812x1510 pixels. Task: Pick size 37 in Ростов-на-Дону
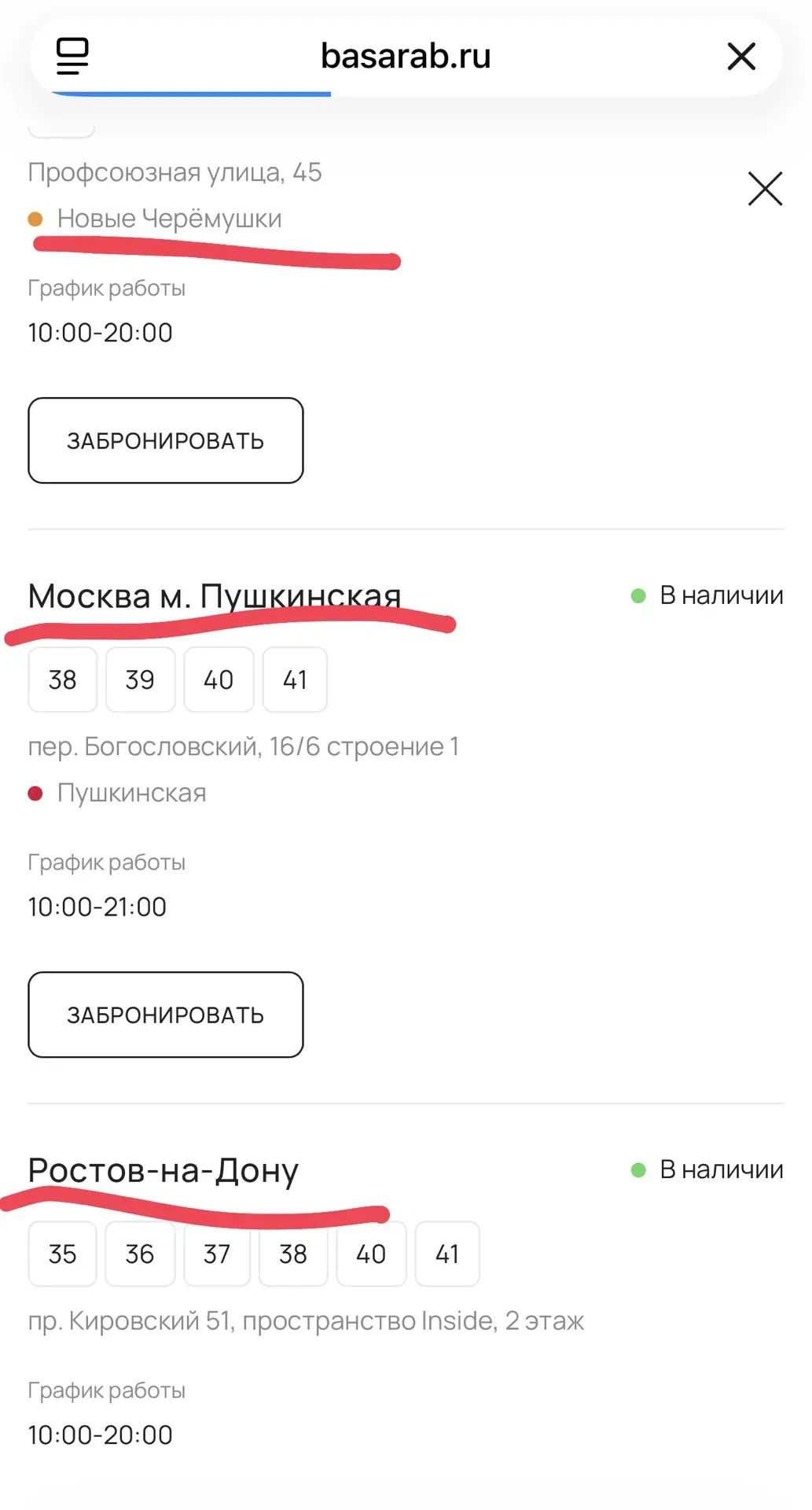[x=217, y=1254]
